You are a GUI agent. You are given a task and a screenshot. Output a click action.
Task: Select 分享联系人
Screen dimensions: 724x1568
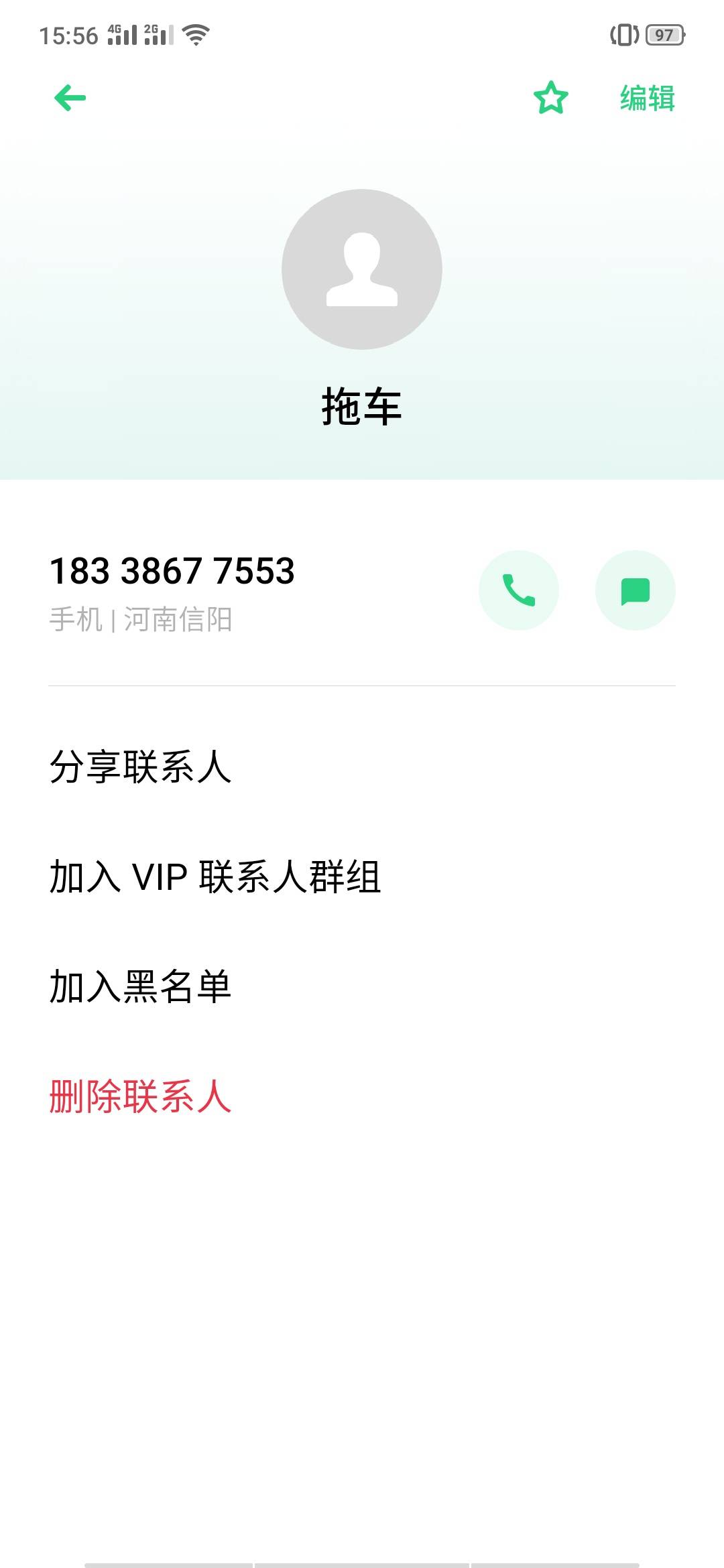[x=141, y=767]
